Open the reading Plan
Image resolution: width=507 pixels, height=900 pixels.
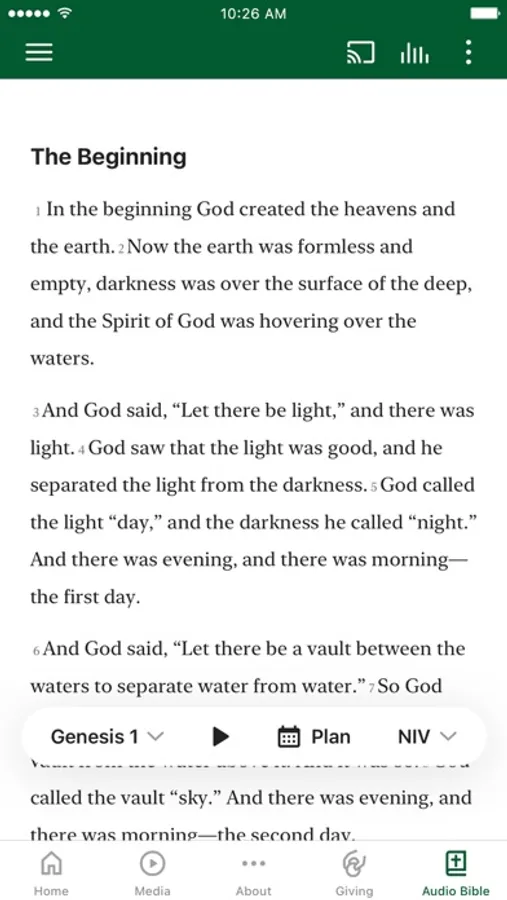pyautogui.click(x=314, y=736)
